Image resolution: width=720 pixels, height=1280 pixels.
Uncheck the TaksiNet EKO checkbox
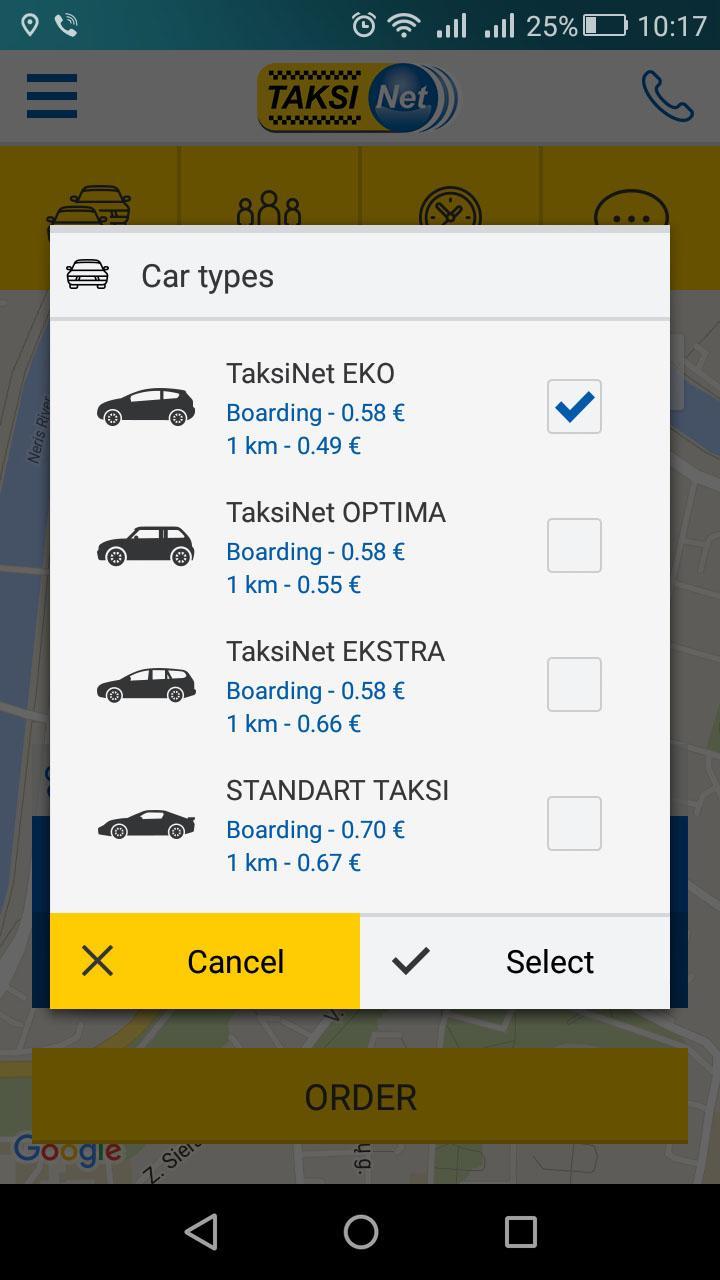[x=573, y=406]
